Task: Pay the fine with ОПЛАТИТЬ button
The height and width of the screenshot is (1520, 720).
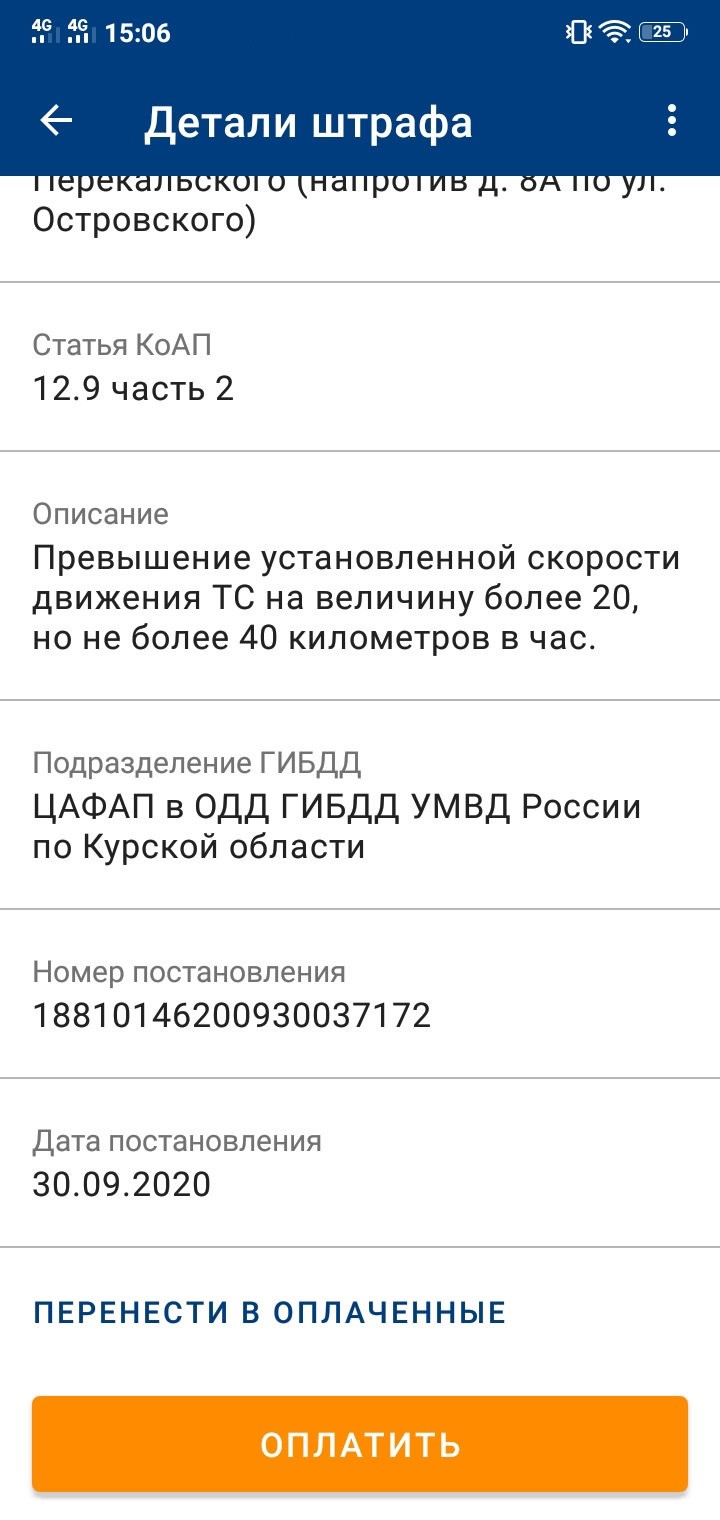Action: (x=360, y=1444)
